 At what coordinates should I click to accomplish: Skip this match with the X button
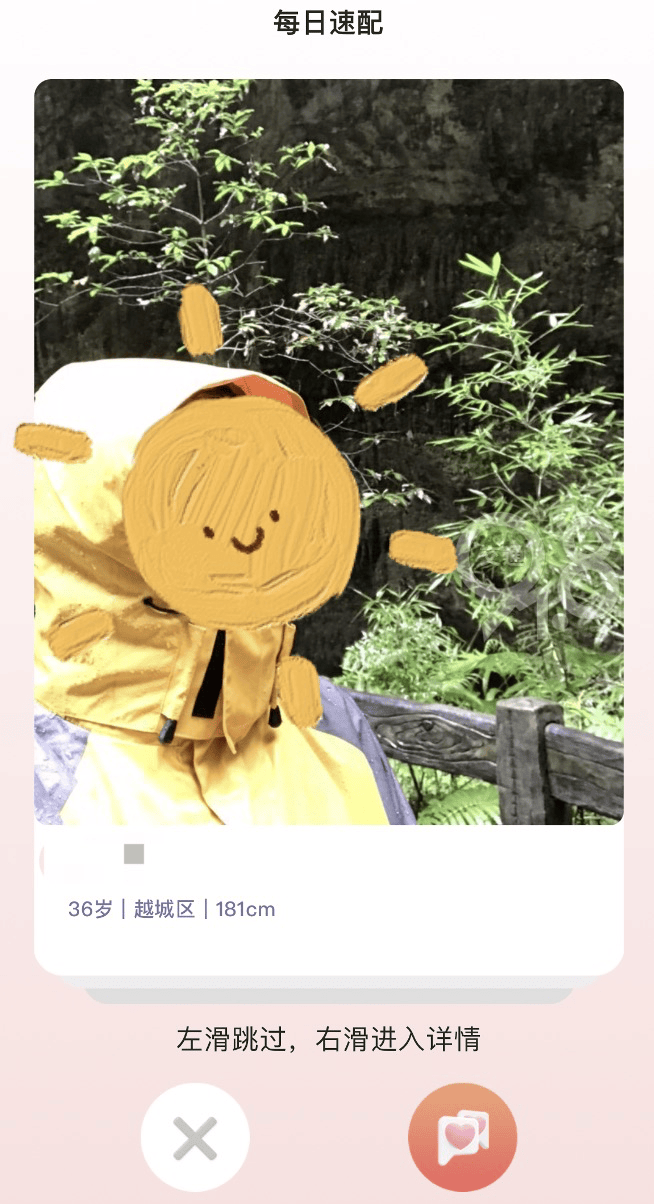[195, 1137]
